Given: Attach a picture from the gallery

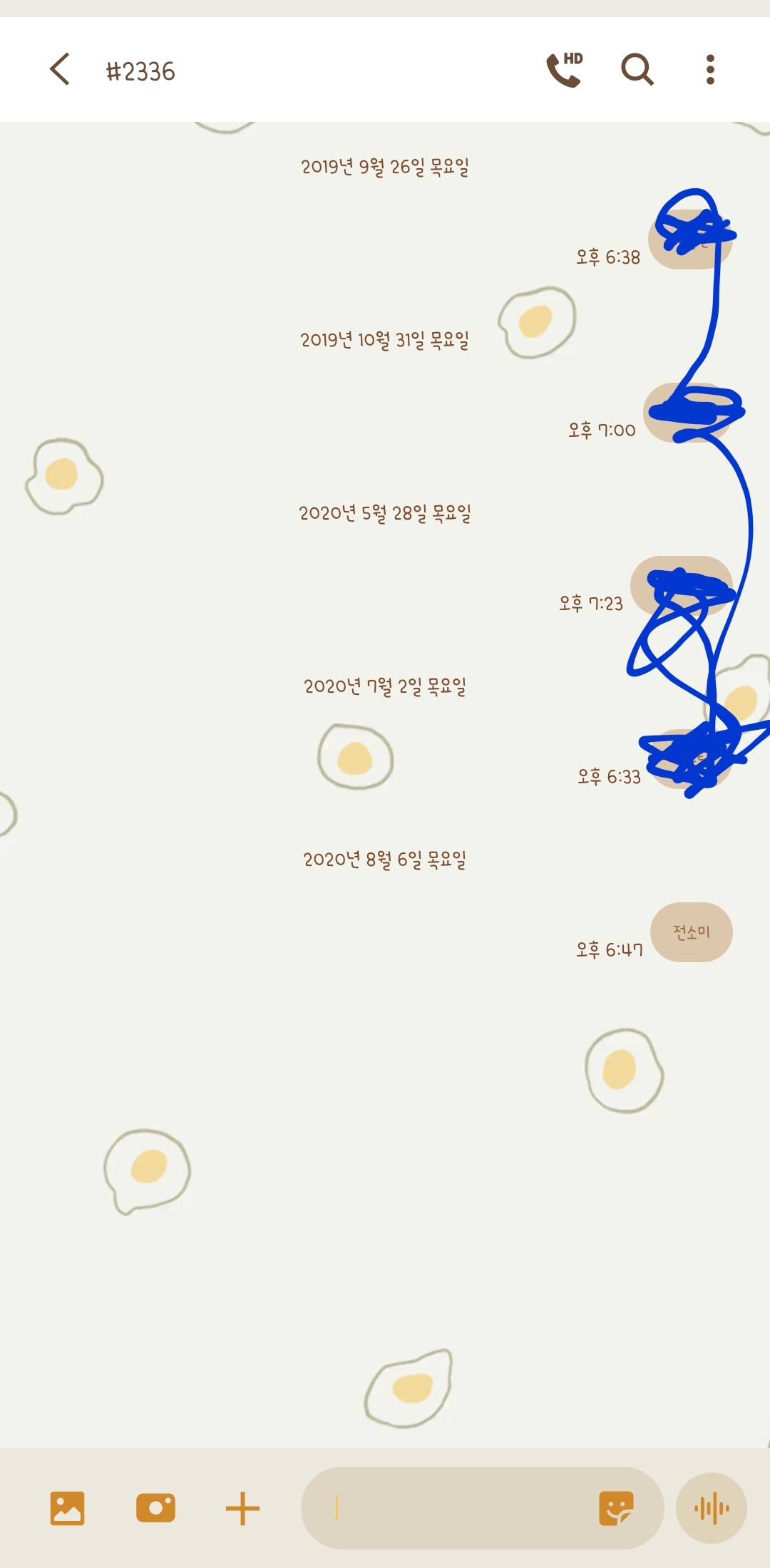Looking at the screenshot, I should point(67,1508).
